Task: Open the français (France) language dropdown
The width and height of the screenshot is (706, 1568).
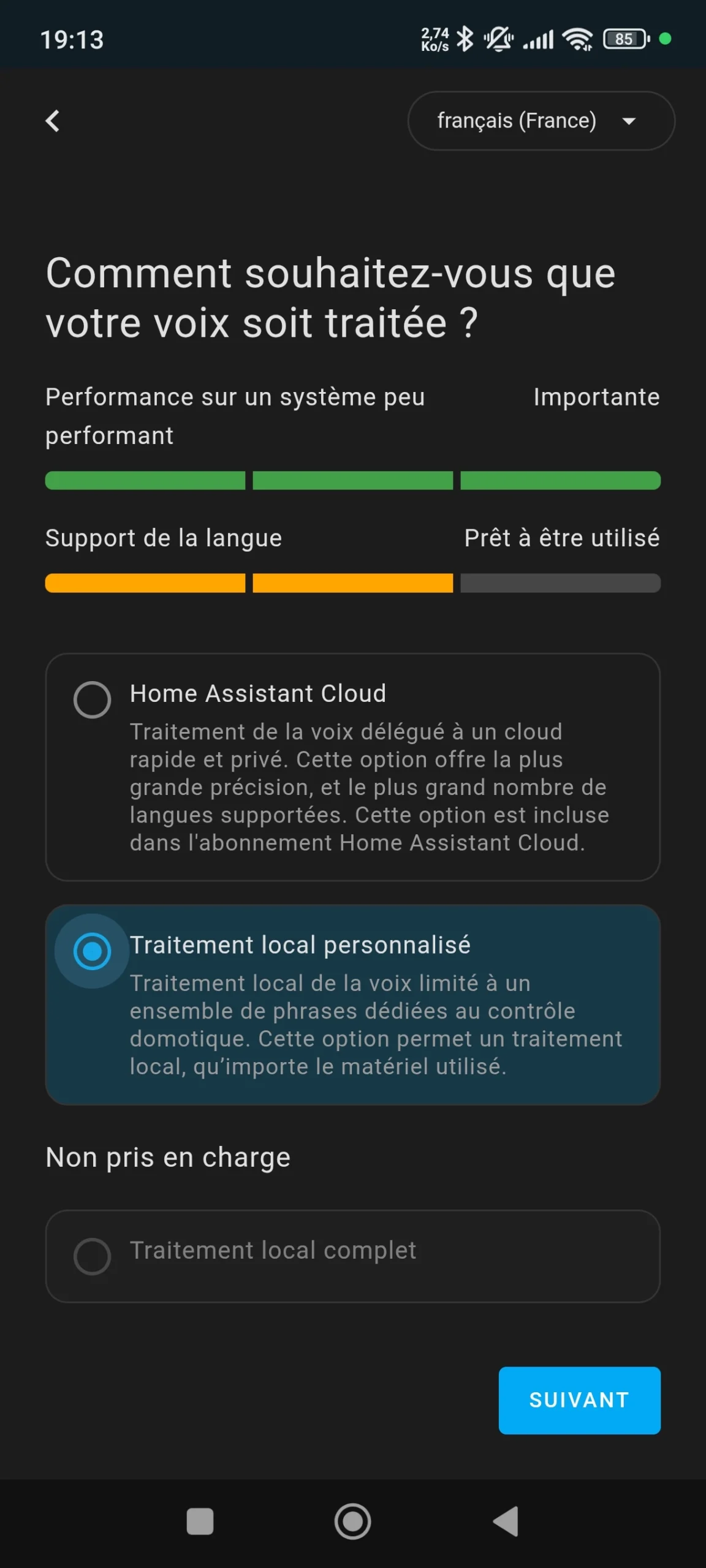Action: pyautogui.click(x=541, y=121)
